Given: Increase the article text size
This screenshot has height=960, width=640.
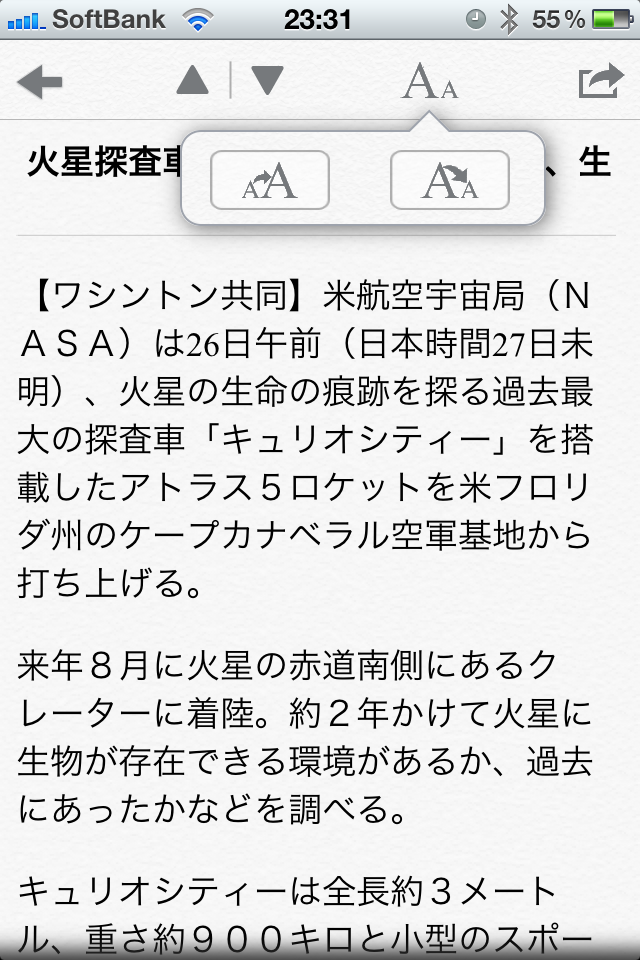Looking at the screenshot, I should coord(270,180).
